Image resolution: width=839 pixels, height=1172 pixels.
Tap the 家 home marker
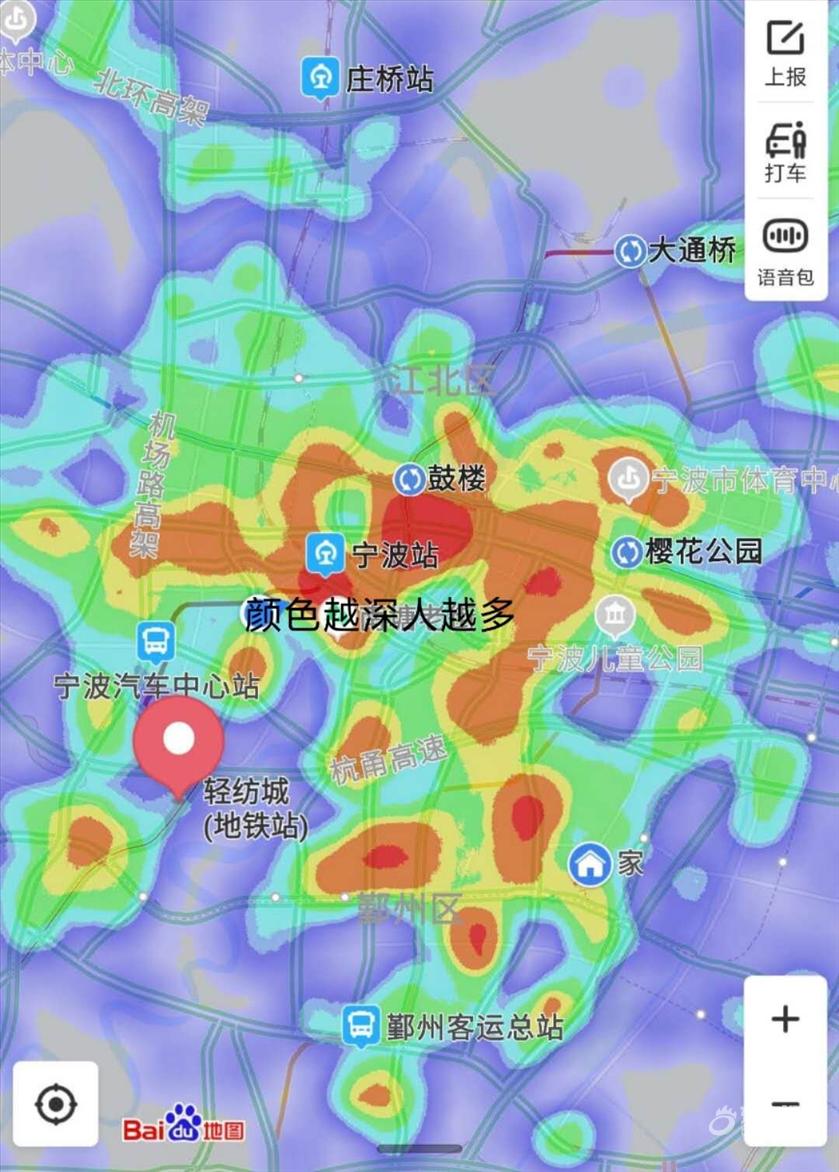(x=590, y=864)
